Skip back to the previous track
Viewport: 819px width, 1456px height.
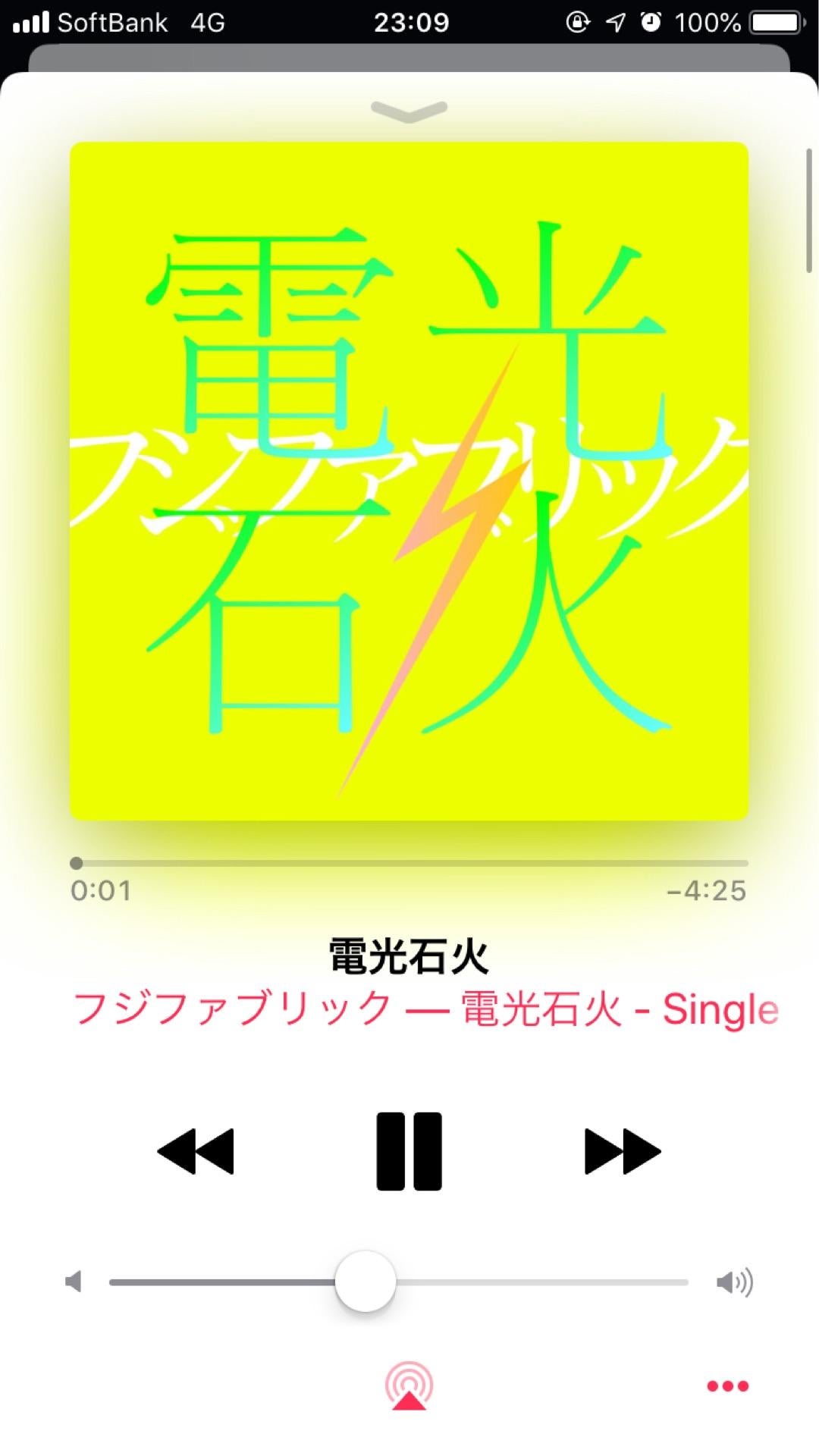click(x=196, y=1151)
